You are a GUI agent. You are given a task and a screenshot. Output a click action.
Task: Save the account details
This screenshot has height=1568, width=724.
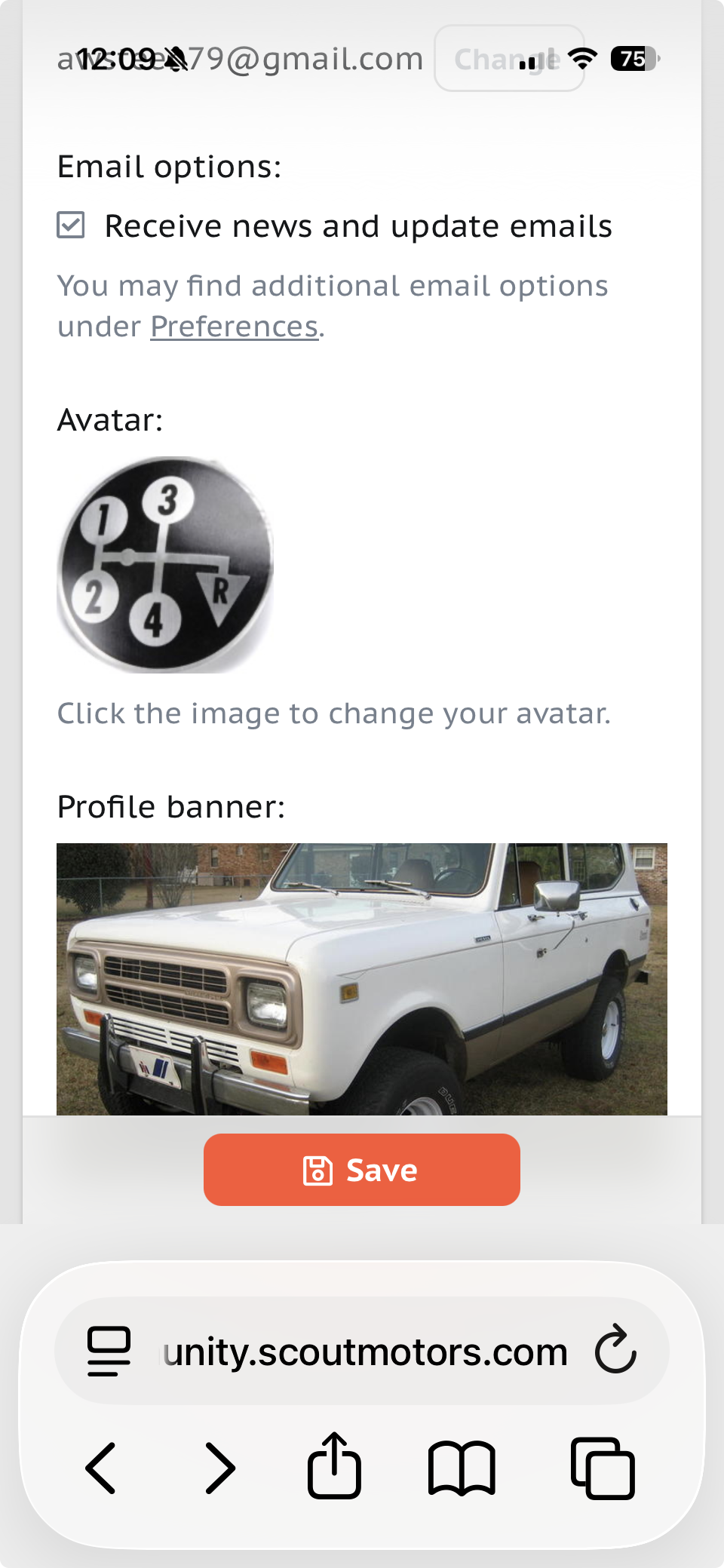362,1170
